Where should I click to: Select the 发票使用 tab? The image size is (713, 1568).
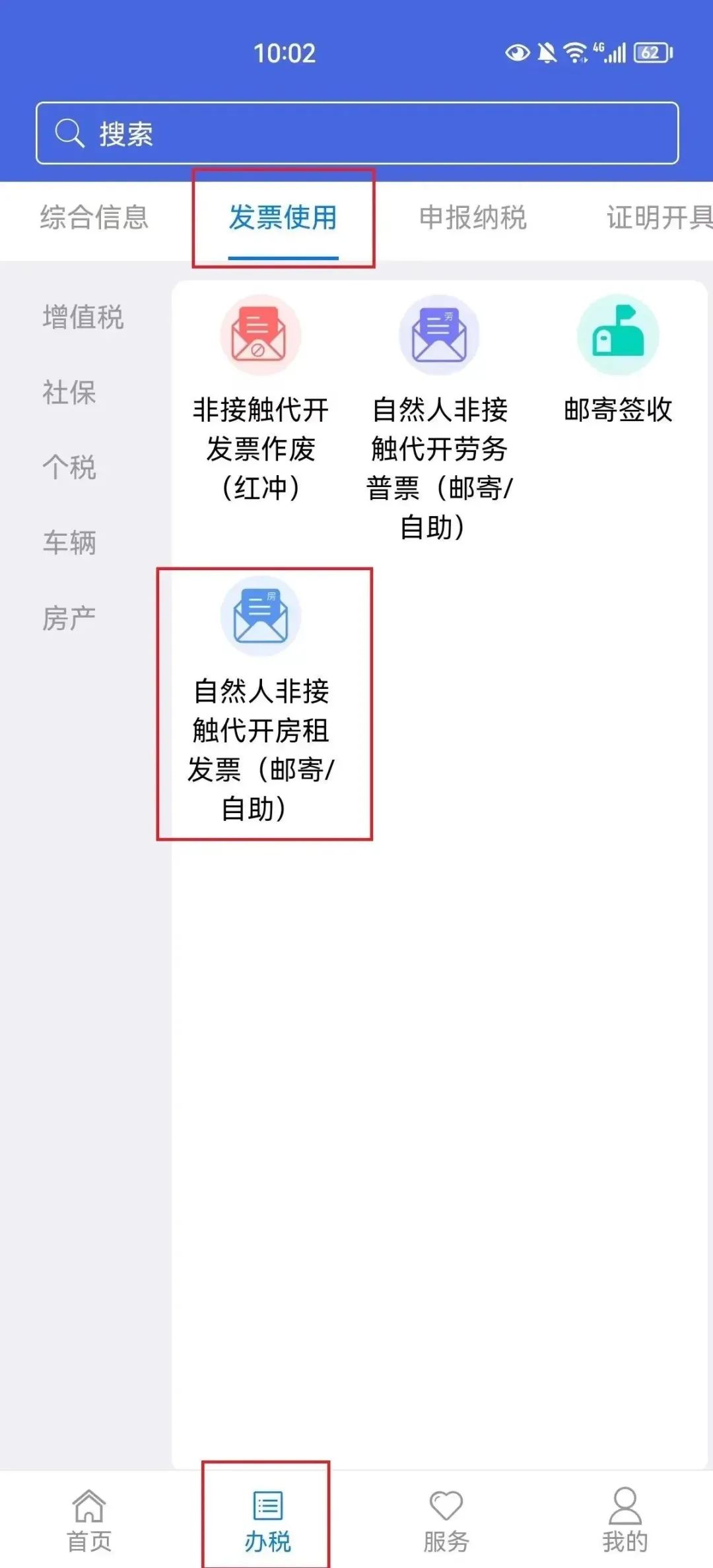coord(283,218)
